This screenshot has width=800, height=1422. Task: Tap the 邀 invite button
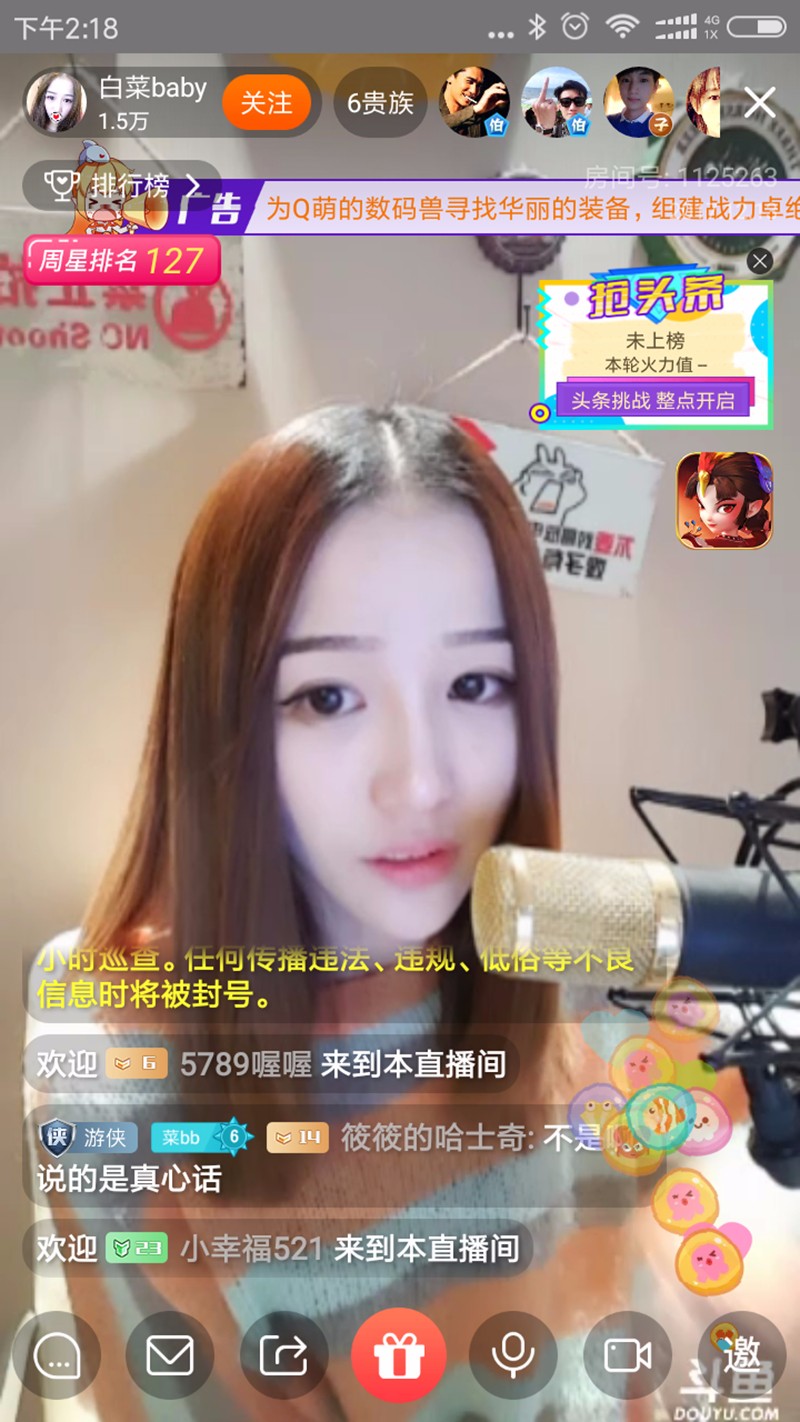[x=742, y=1354]
